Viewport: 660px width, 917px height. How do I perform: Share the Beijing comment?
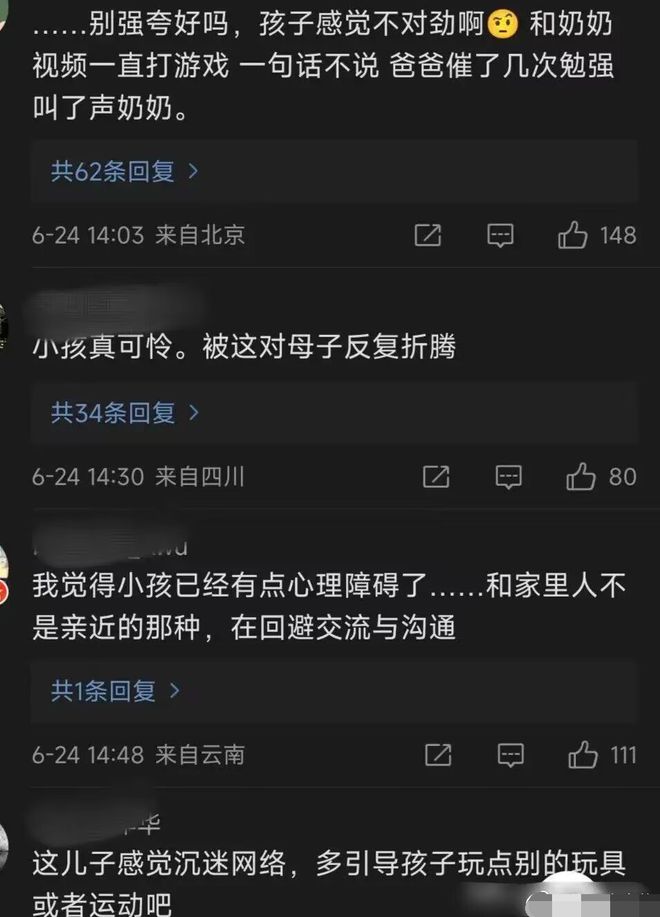(427, 236)
